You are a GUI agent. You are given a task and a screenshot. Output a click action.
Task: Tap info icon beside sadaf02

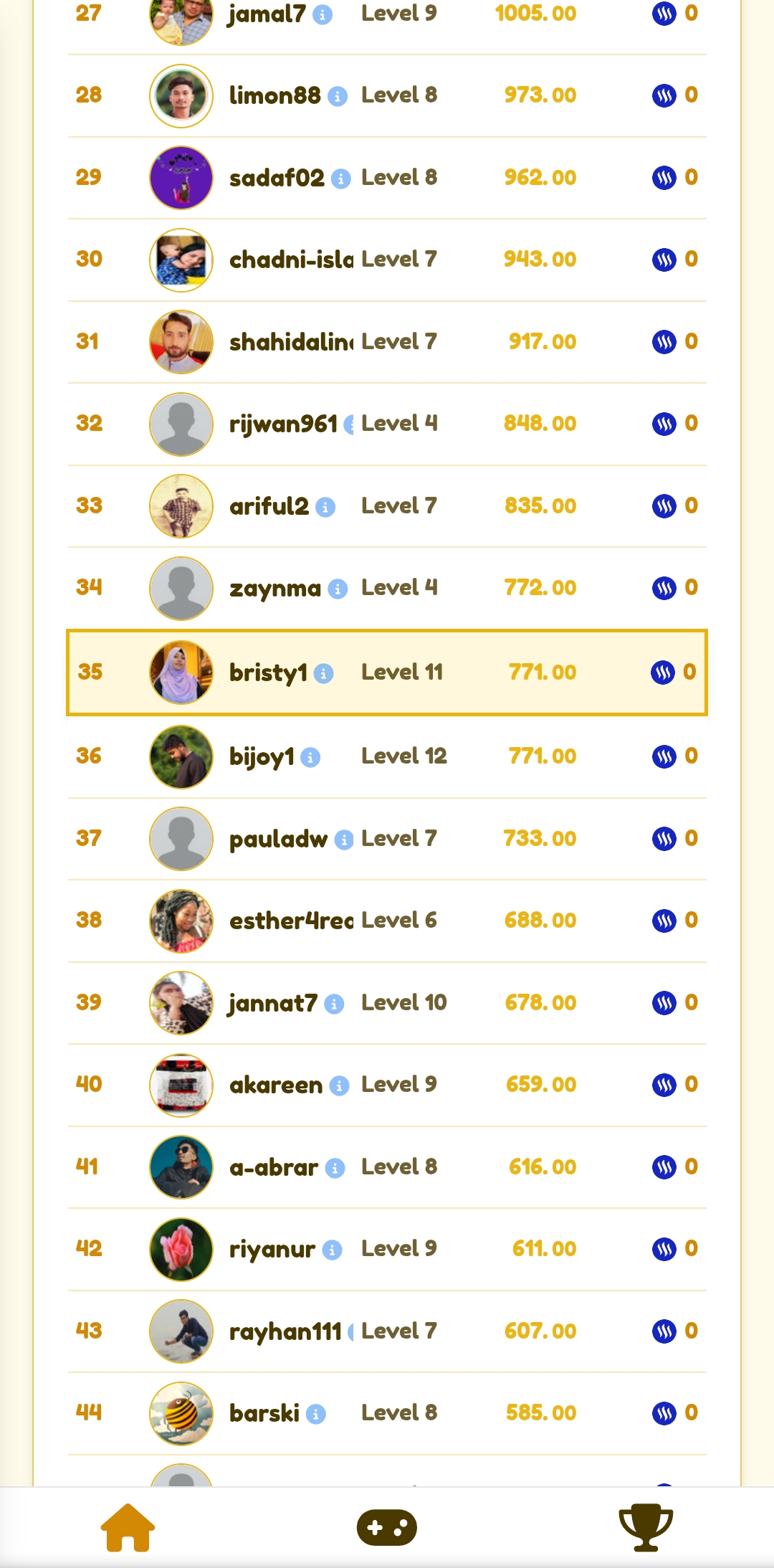click(341, 179)
